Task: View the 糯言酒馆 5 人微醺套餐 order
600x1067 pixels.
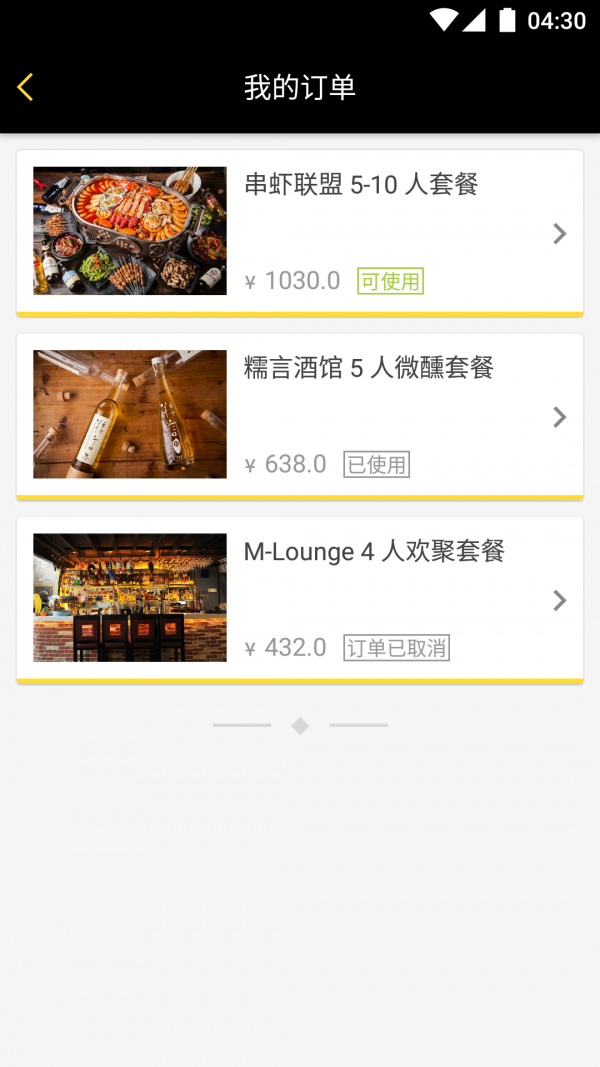Action: click(300, 415)
